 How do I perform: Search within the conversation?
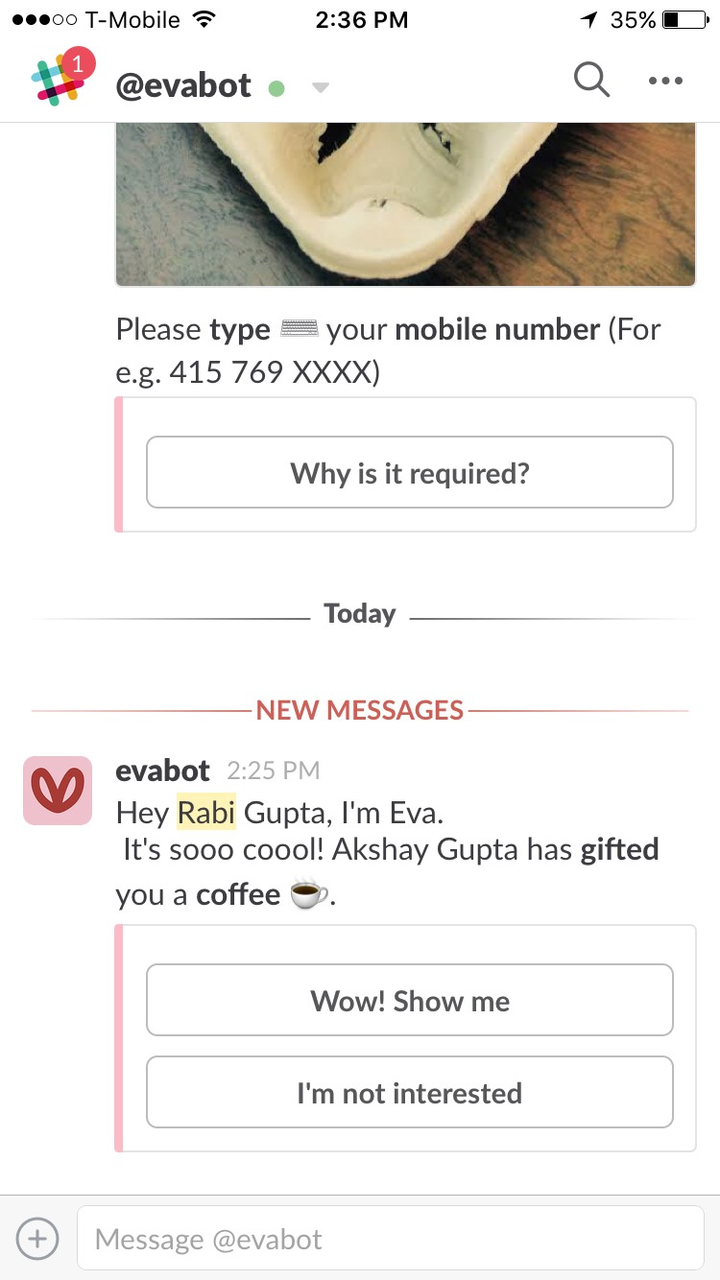click(591, 81)
